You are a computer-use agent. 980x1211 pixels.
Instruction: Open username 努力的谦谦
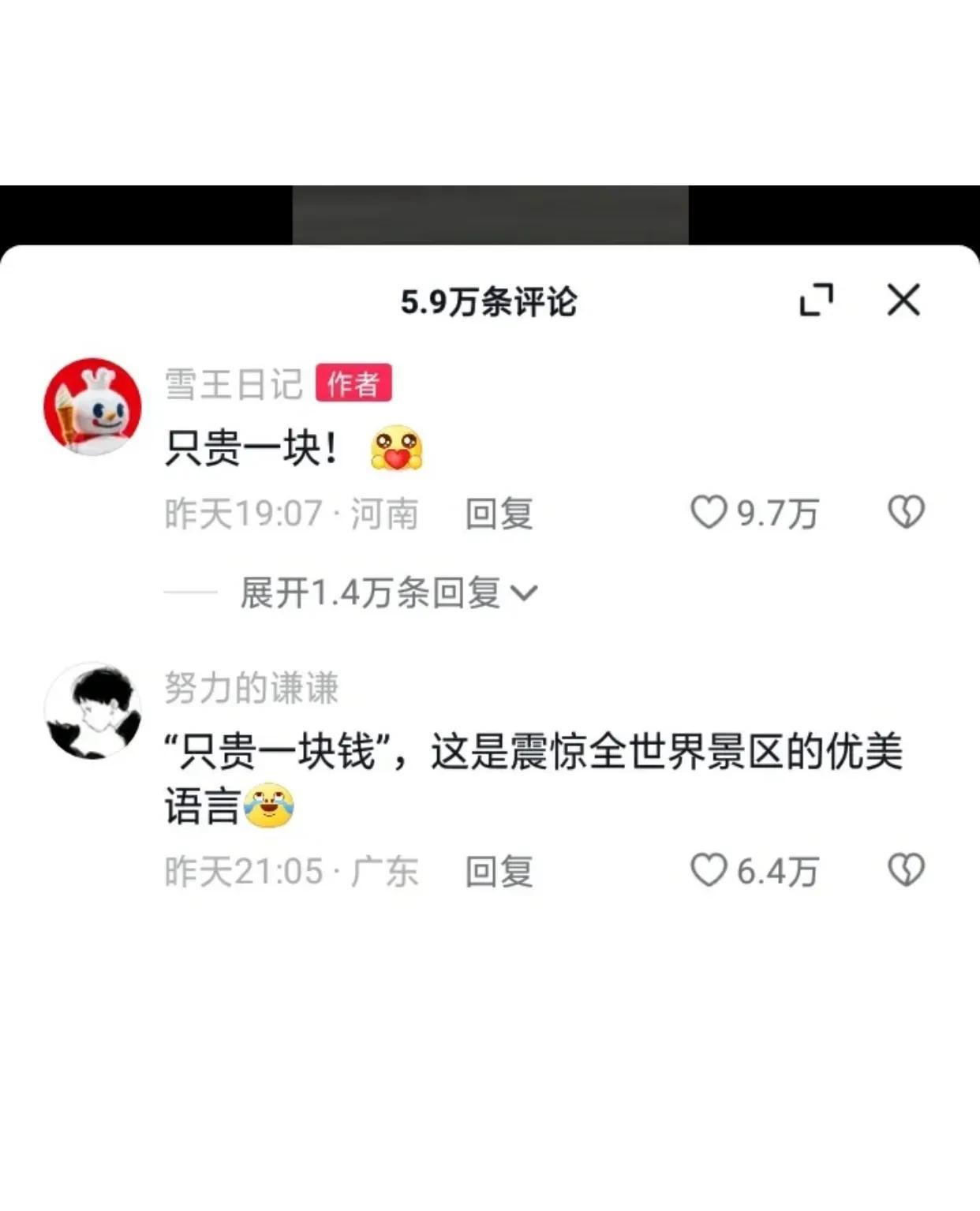(251, 688)
